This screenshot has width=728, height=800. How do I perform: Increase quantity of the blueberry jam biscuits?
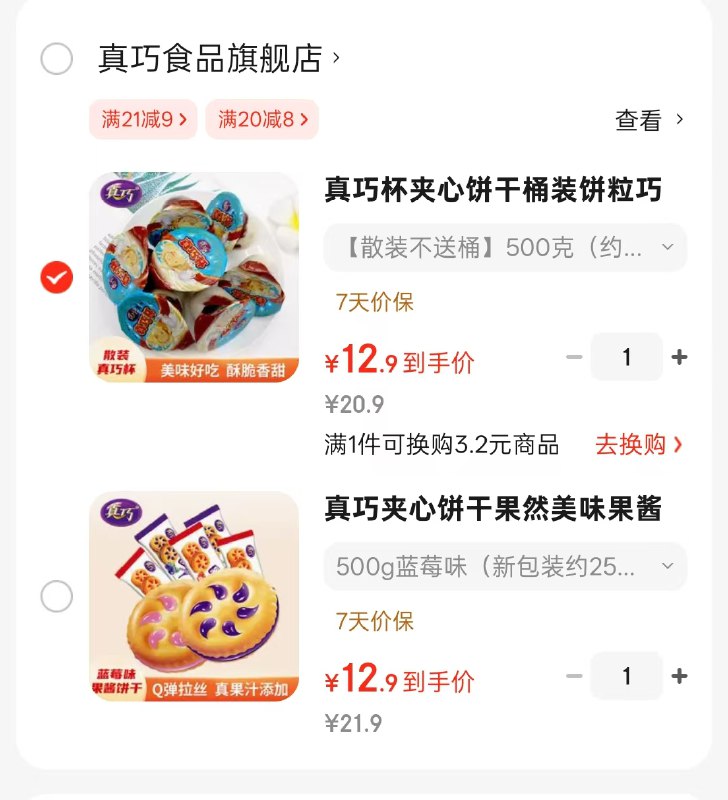(679, 676)
